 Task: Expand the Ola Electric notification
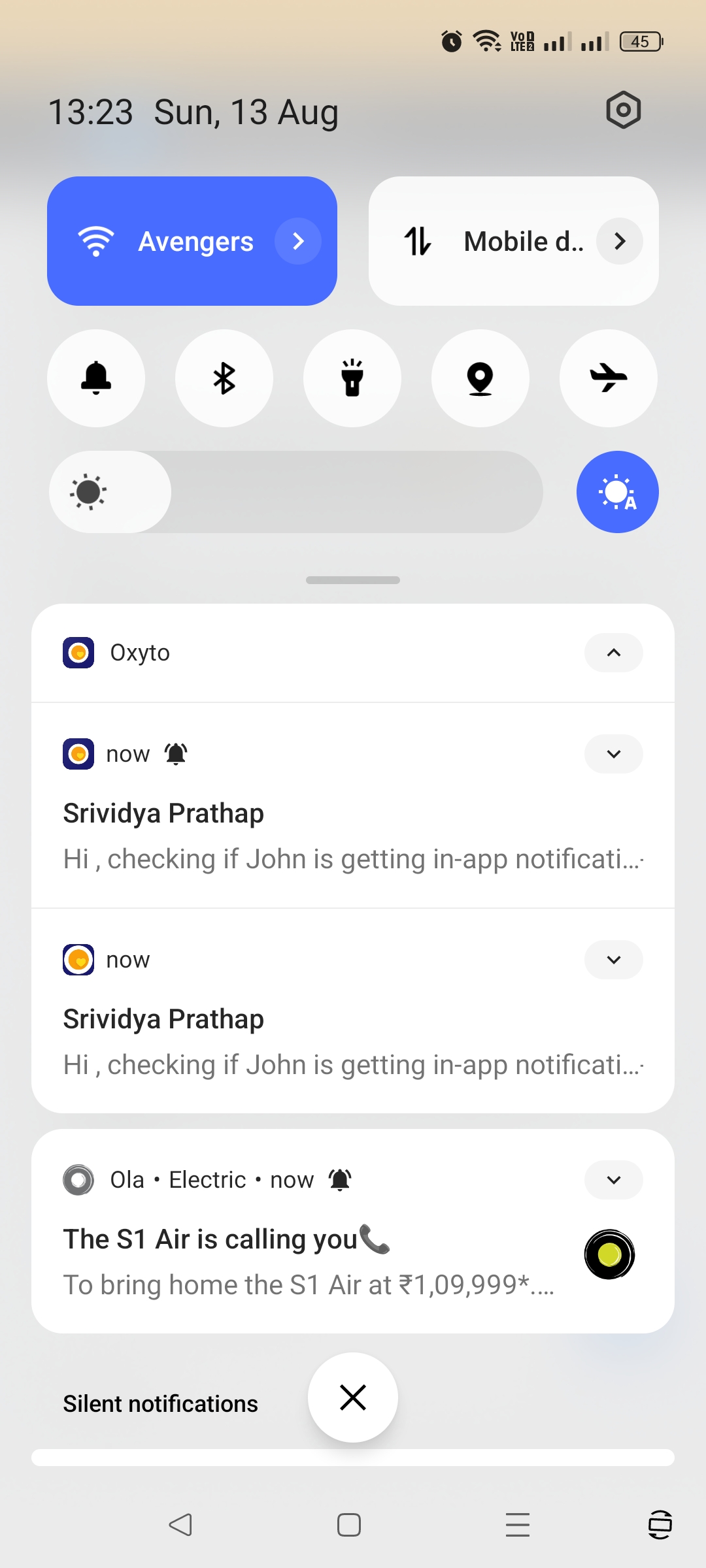(613, 1180)
